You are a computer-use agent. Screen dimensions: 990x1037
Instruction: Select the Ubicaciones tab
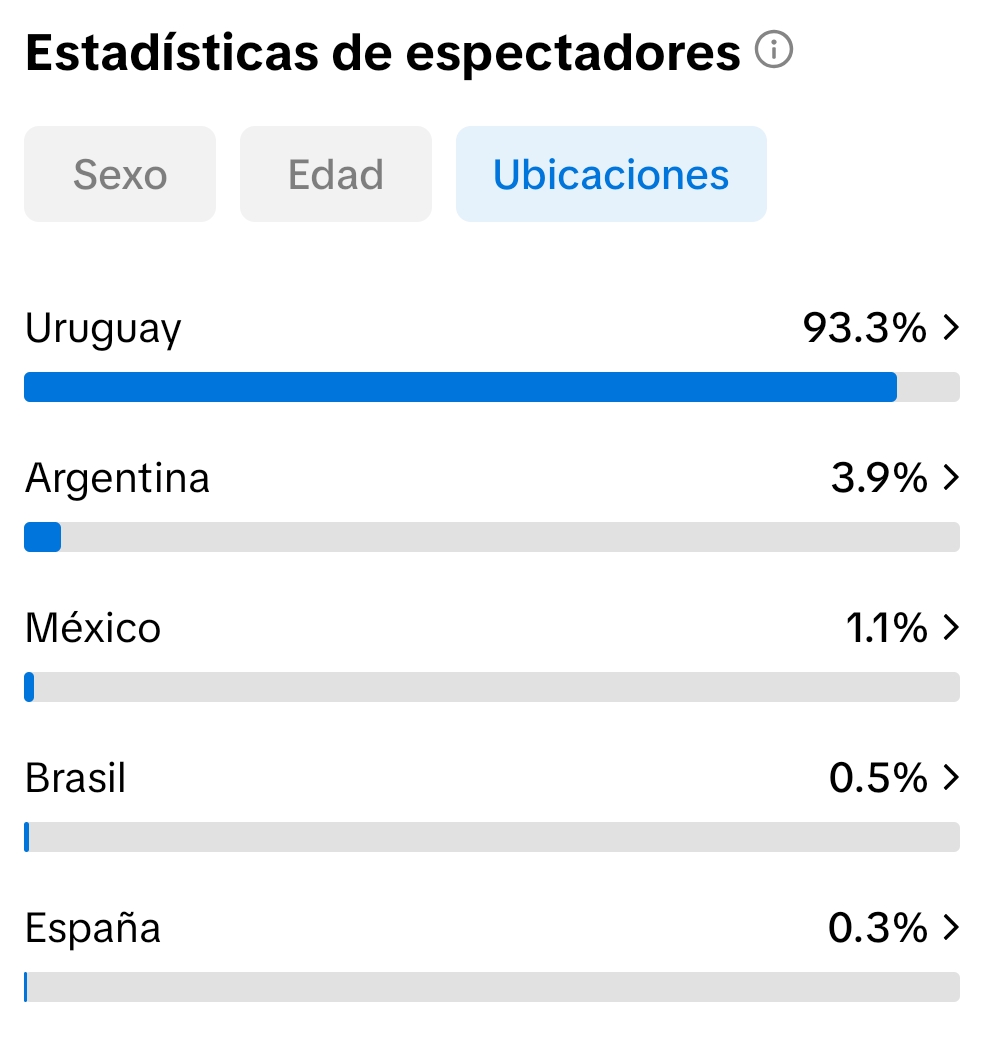tap(611, 174)
